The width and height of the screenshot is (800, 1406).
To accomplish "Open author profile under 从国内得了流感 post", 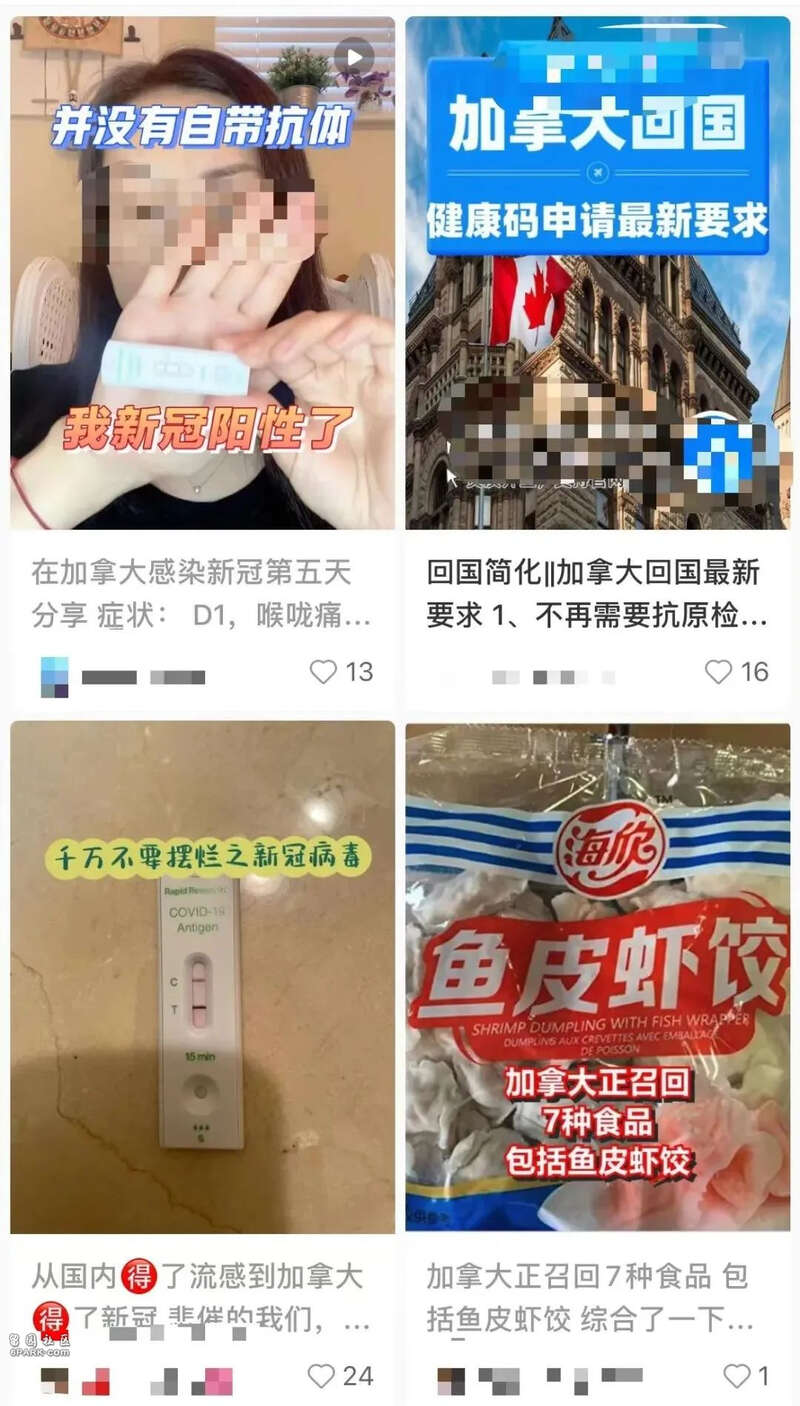I will (55, 1381).
